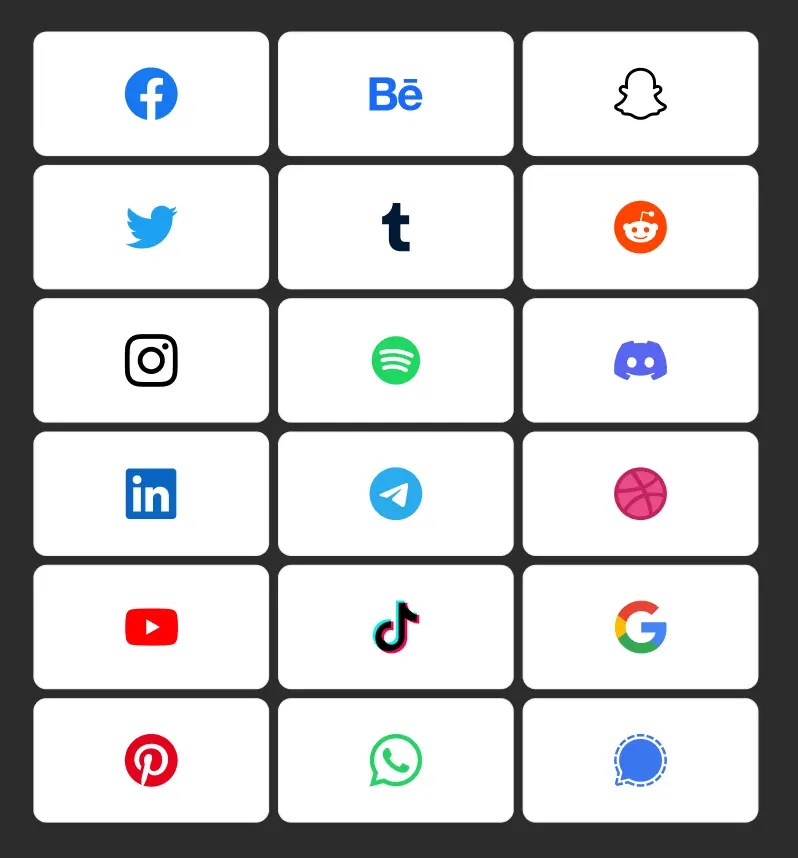Open the WhatsApp button
This screenshot has width=798, height=858.
point(396,760)
